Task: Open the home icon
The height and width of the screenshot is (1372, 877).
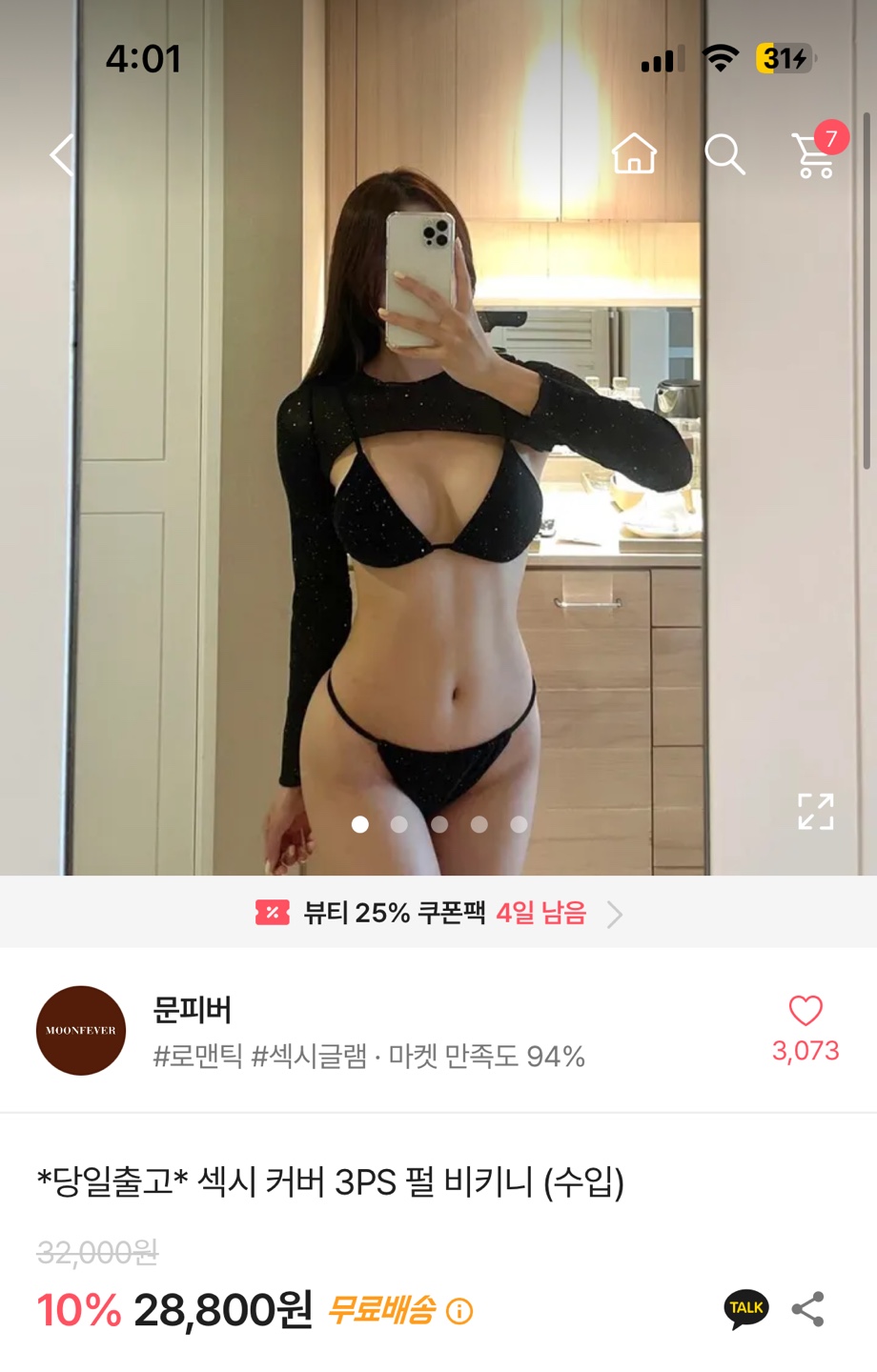Action: coord(634,153)
